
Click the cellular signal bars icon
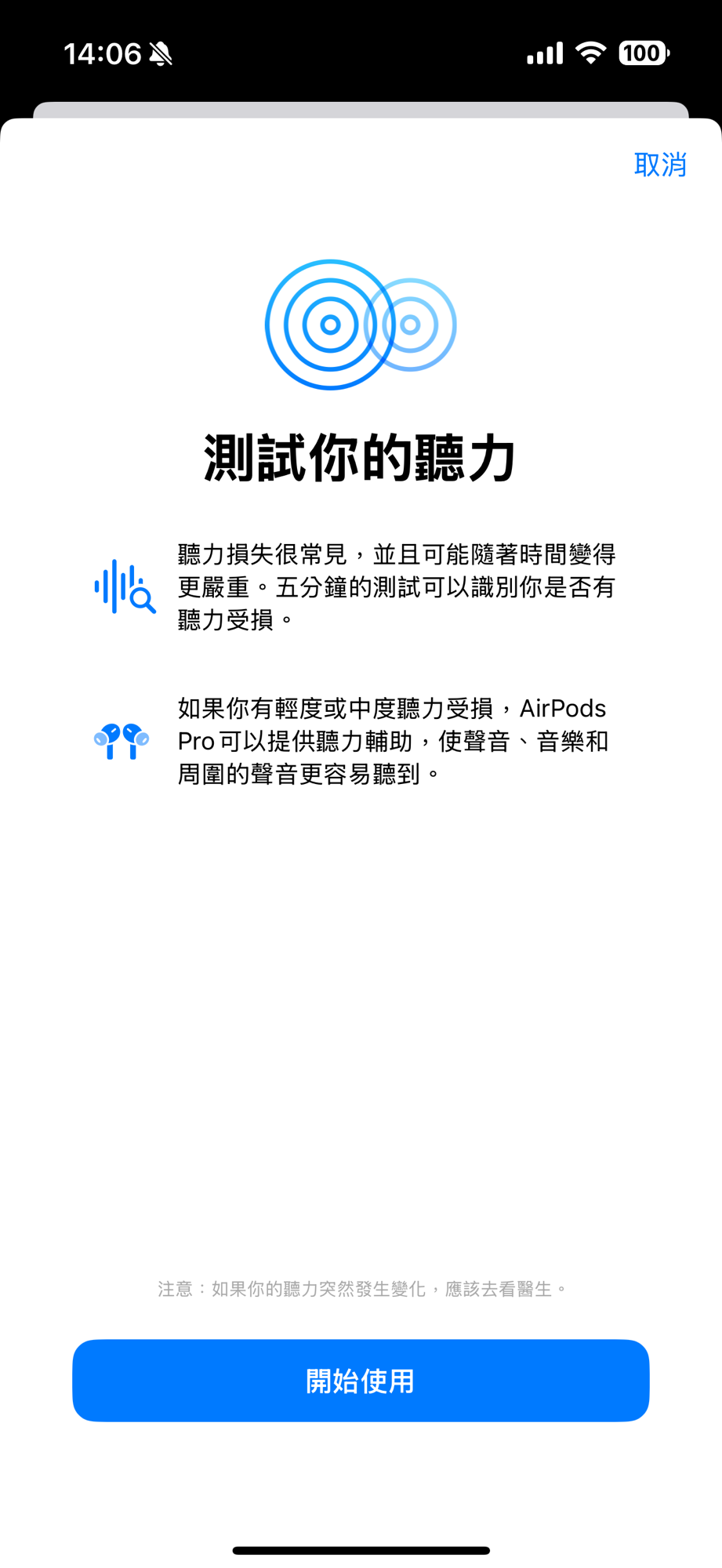pos(543,52)
